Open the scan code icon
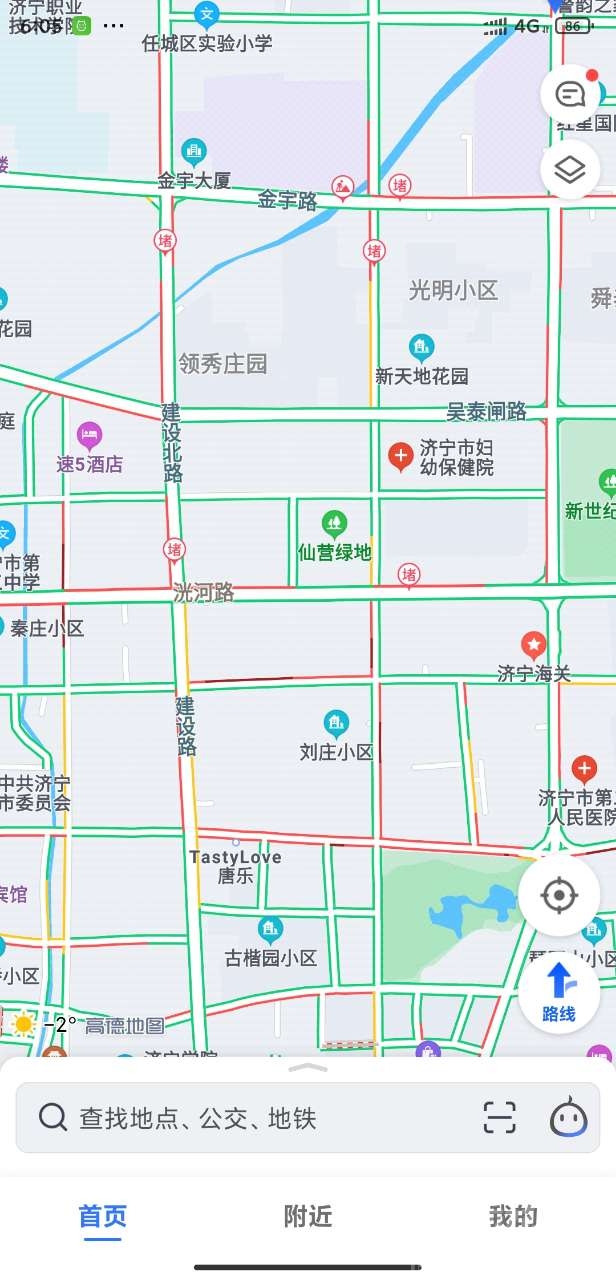Viewport: 616px width, 1280px height. click(x=499, y=1117)
